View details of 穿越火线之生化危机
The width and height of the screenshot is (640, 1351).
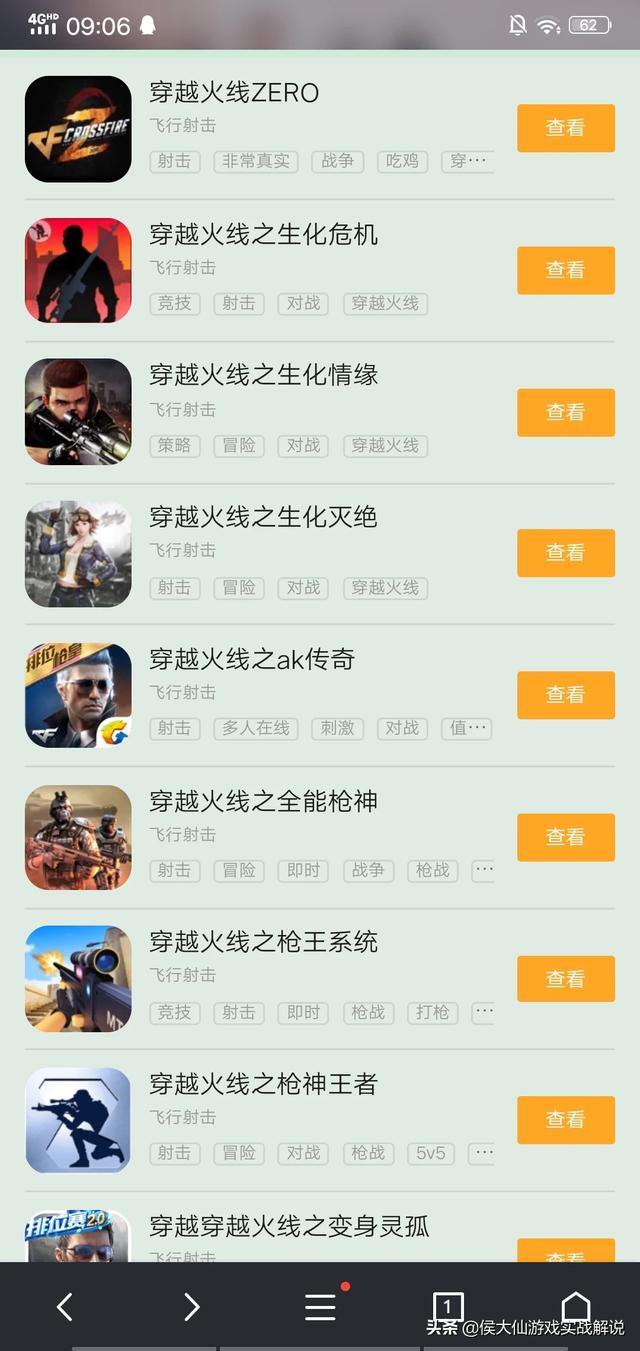565,270
